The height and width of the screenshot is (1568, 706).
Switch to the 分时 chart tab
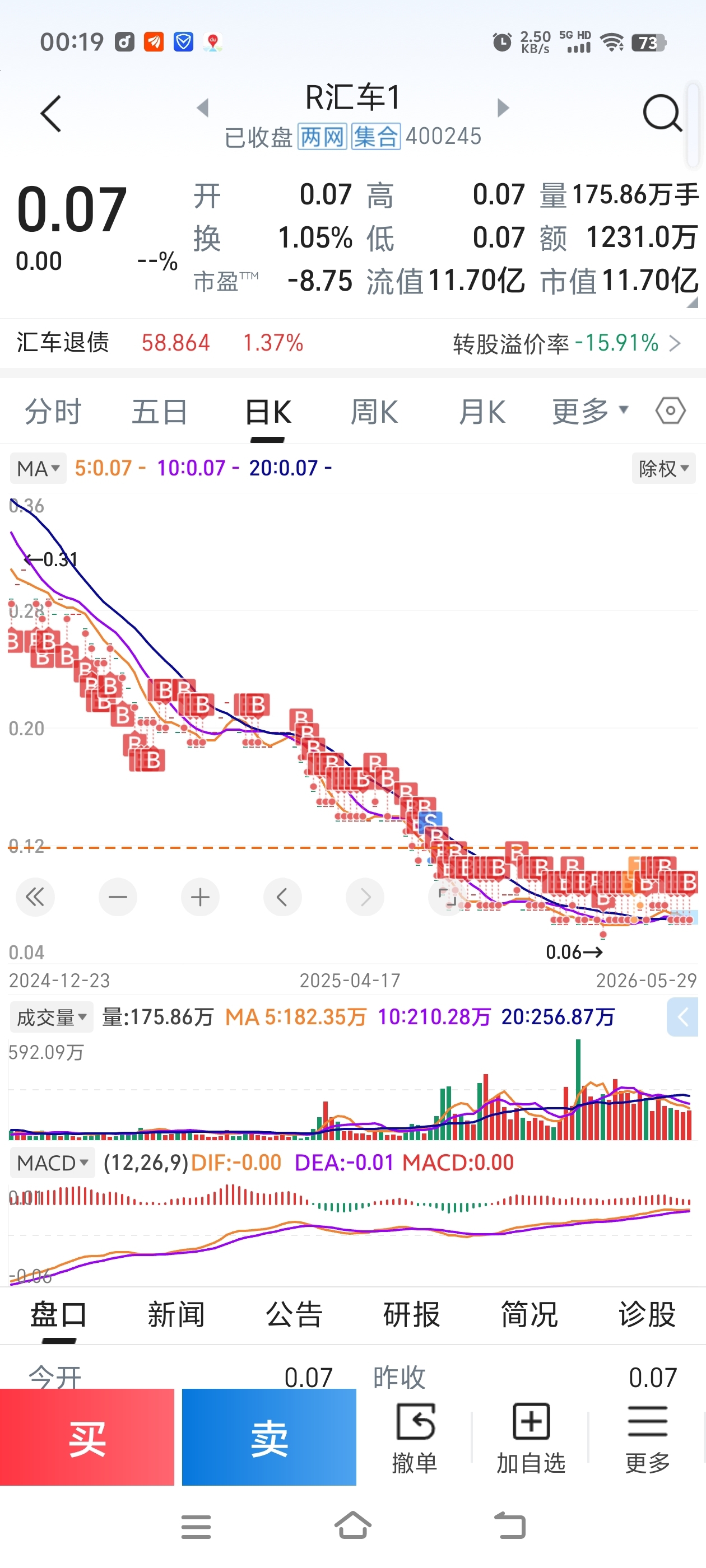[x=53, y=412]
